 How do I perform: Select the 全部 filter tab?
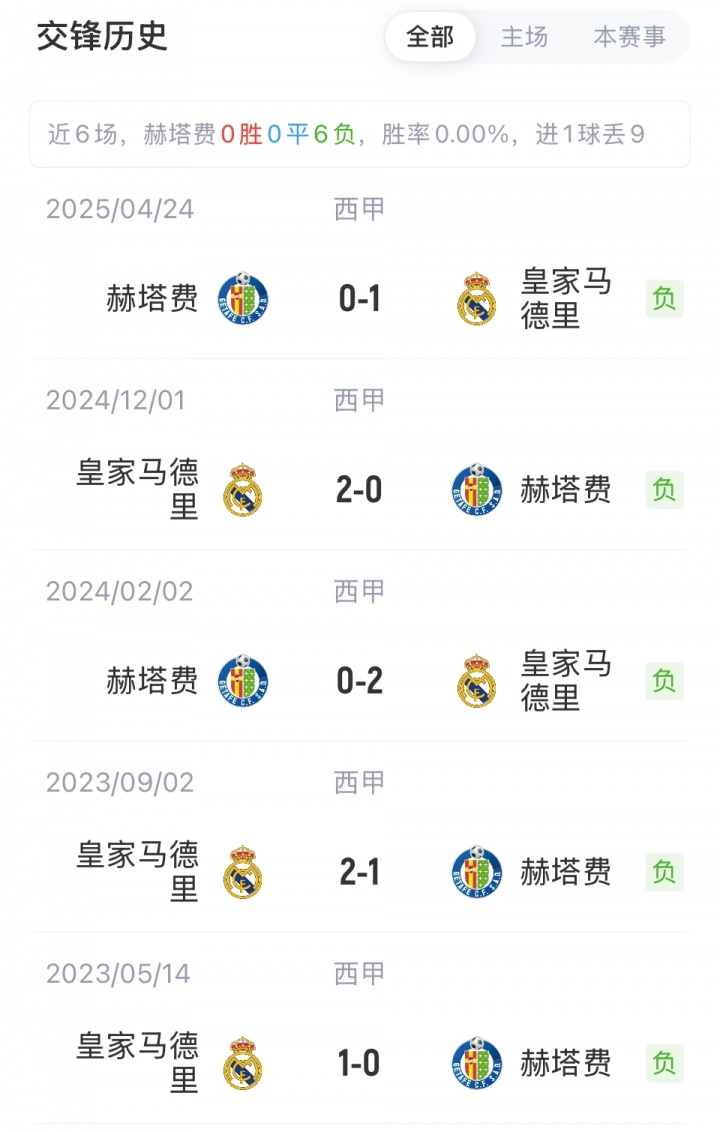[430, 38]
